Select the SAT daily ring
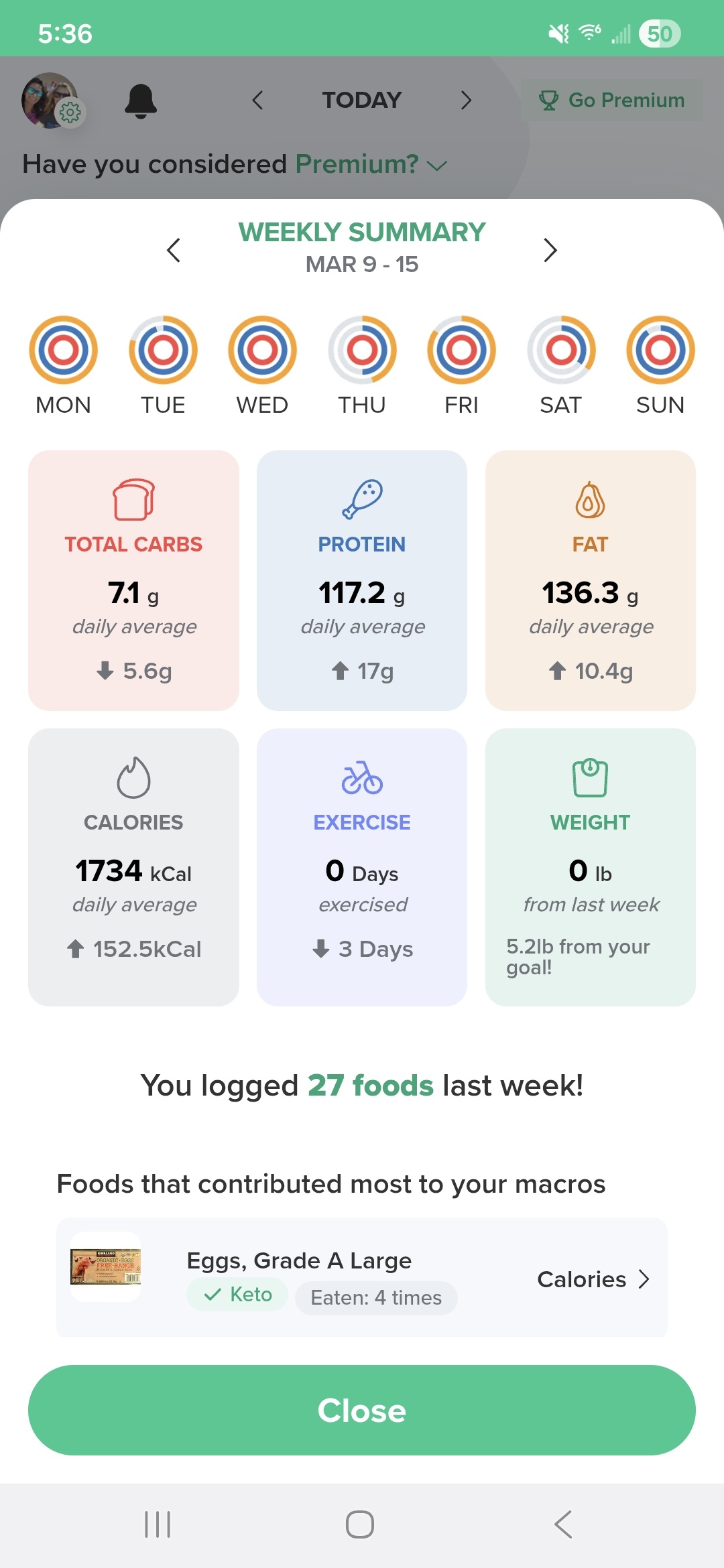 point(561,350)
